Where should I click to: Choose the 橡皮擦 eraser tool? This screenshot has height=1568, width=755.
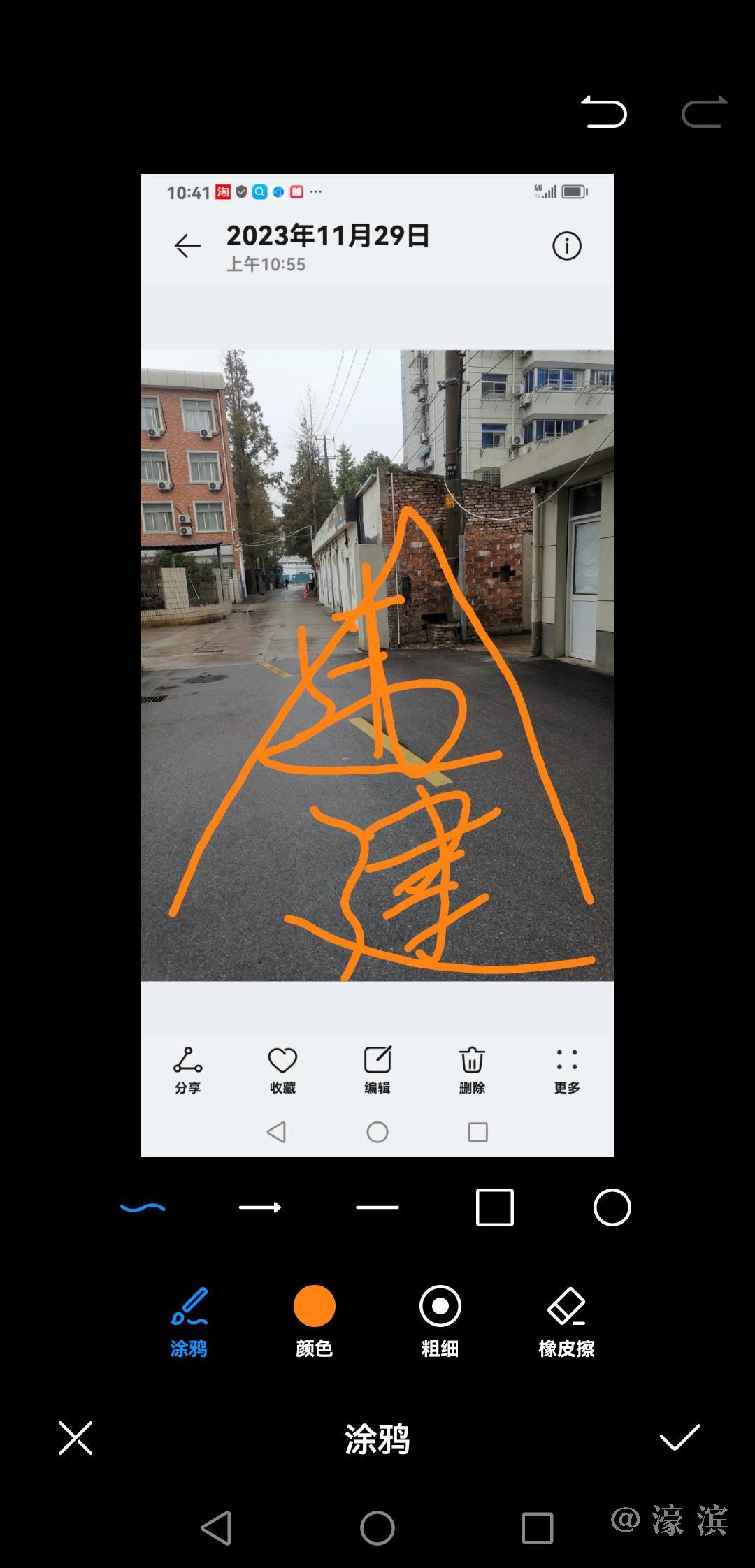pyautogui.click(x=566, y=1320)
